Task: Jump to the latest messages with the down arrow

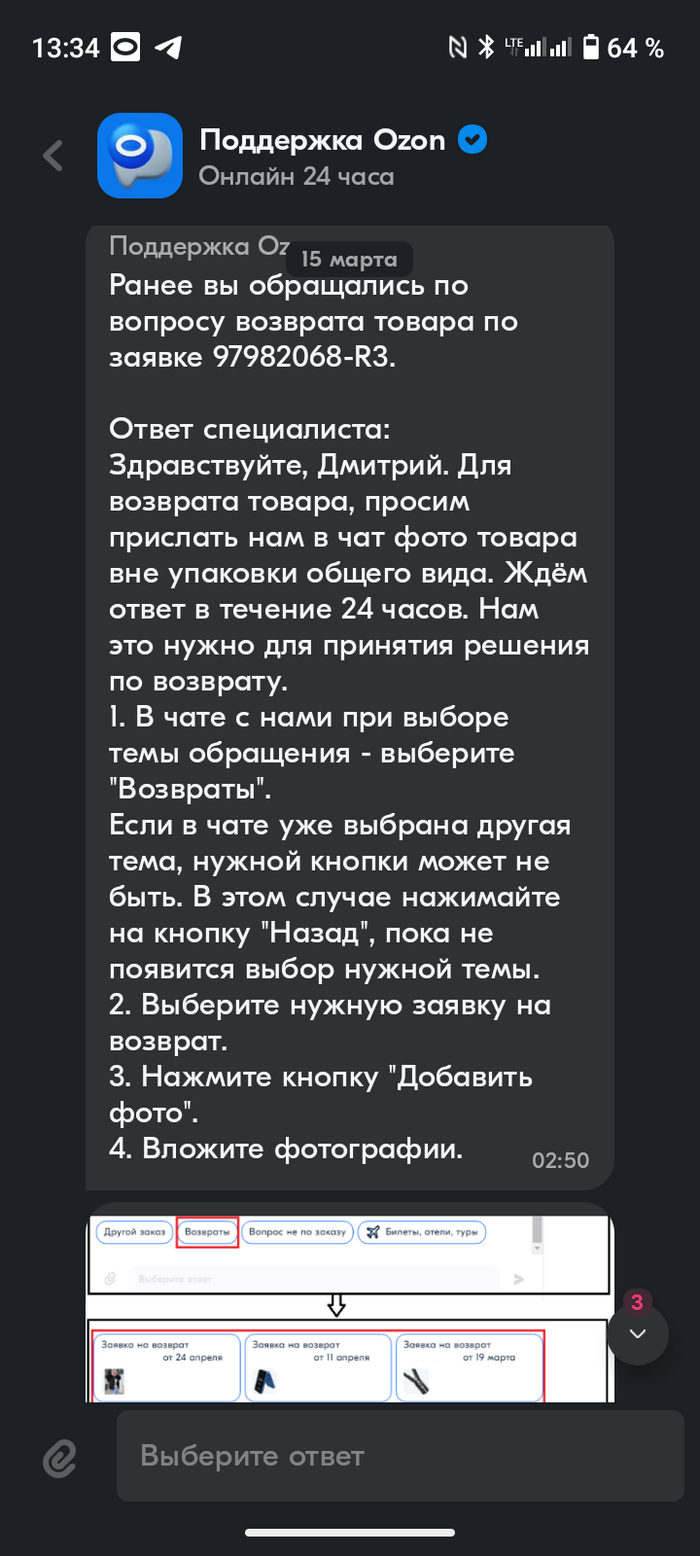Action: [x=638, y=1334]
